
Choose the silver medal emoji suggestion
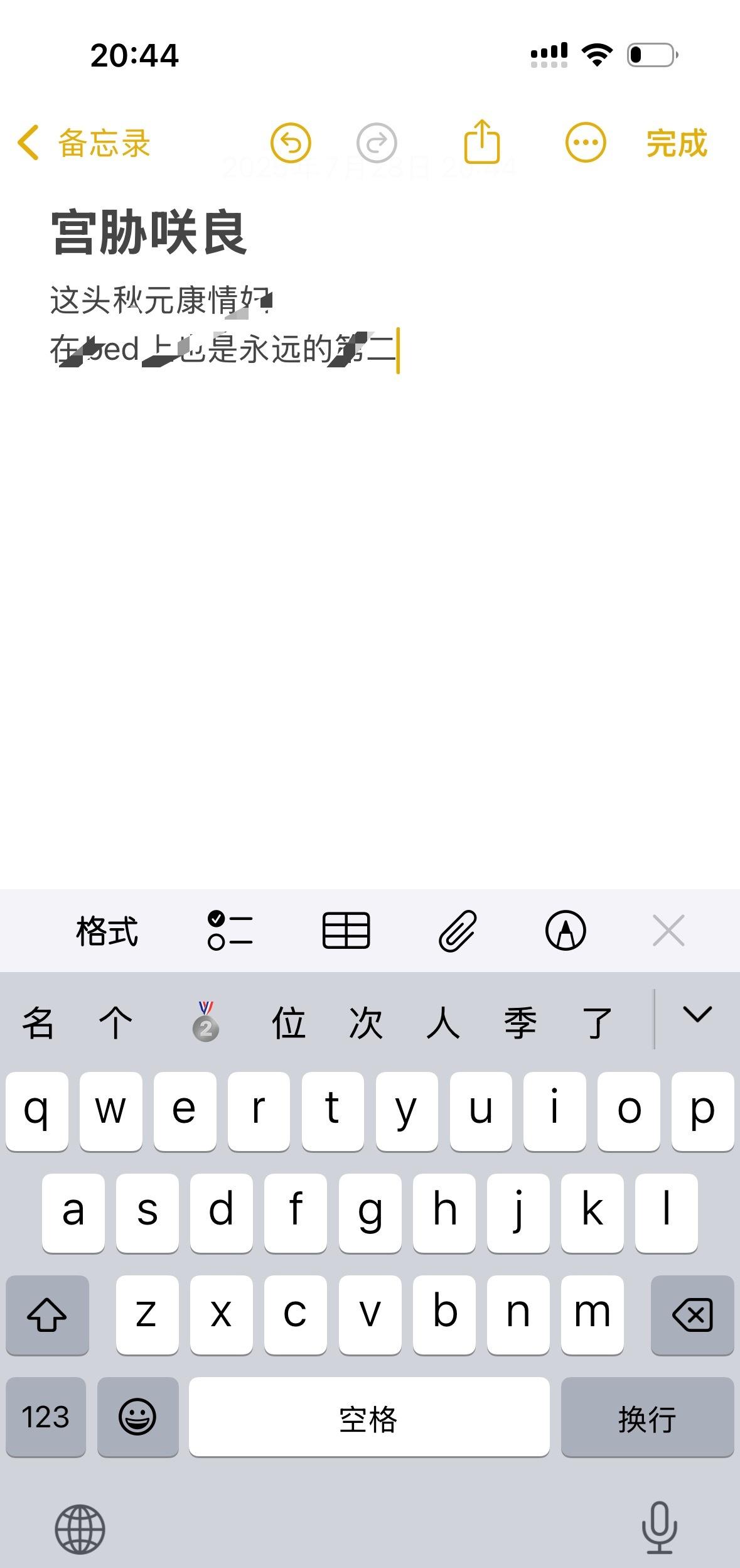tap(206, 1021)
